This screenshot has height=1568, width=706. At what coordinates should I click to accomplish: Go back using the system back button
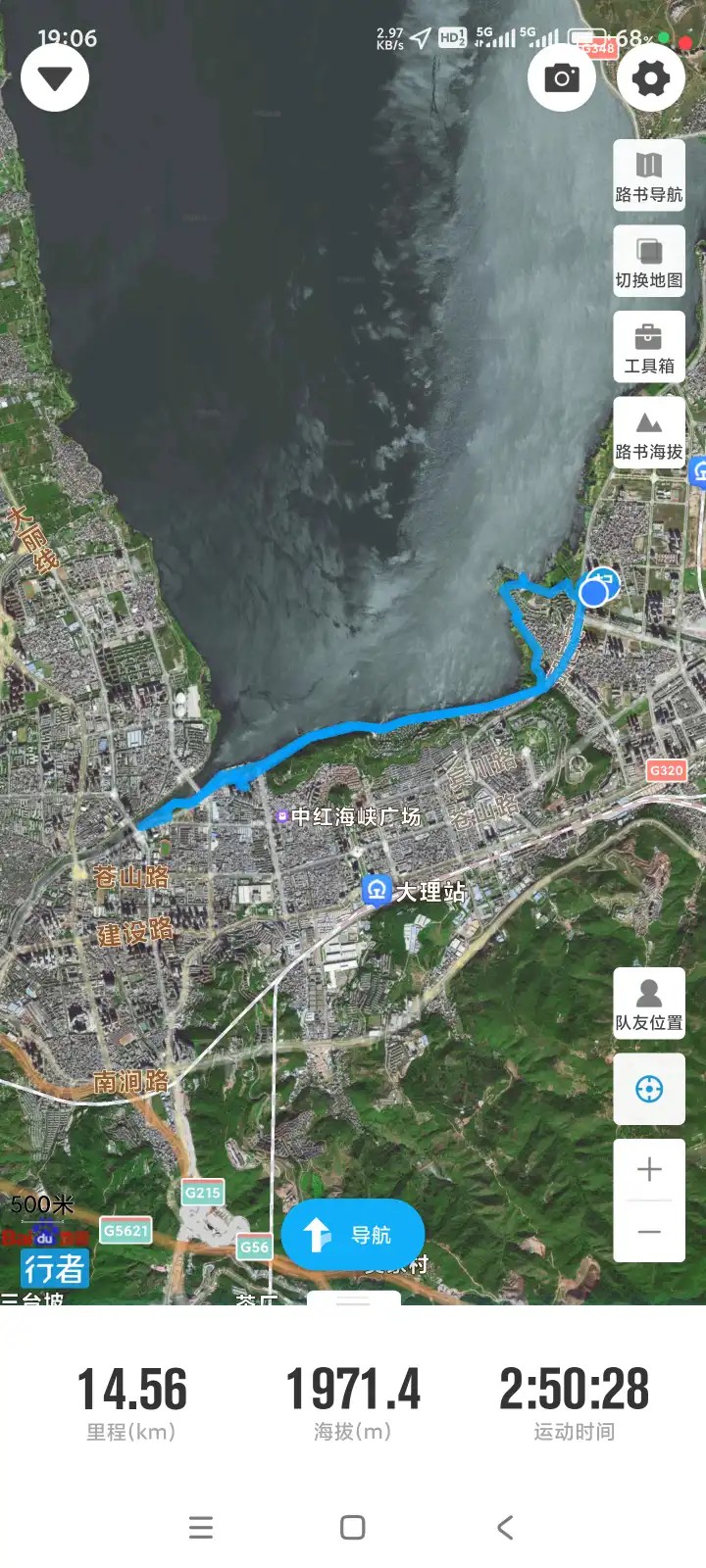tap(505, 1527)
